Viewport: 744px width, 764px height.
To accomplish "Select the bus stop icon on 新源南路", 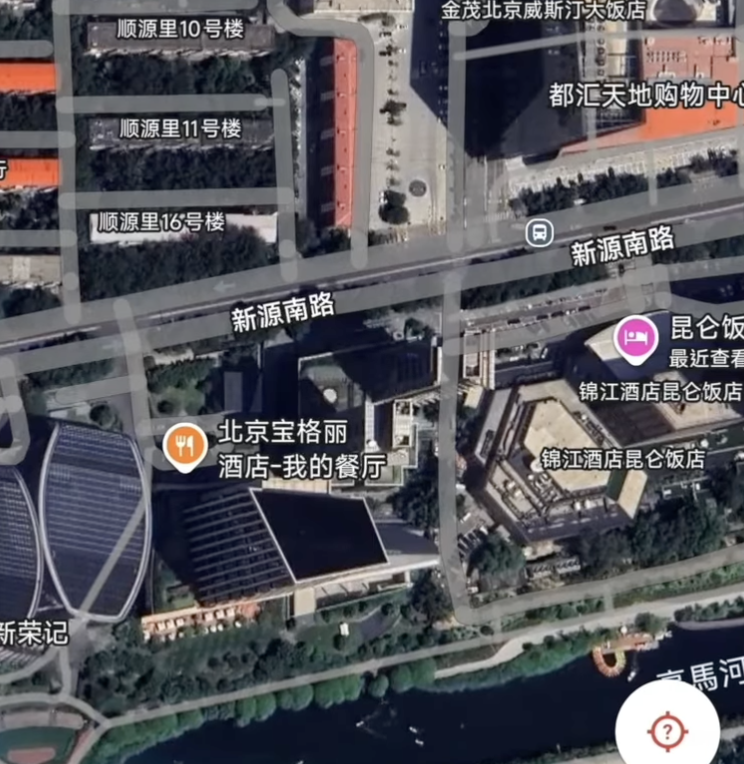I will 539,233.
